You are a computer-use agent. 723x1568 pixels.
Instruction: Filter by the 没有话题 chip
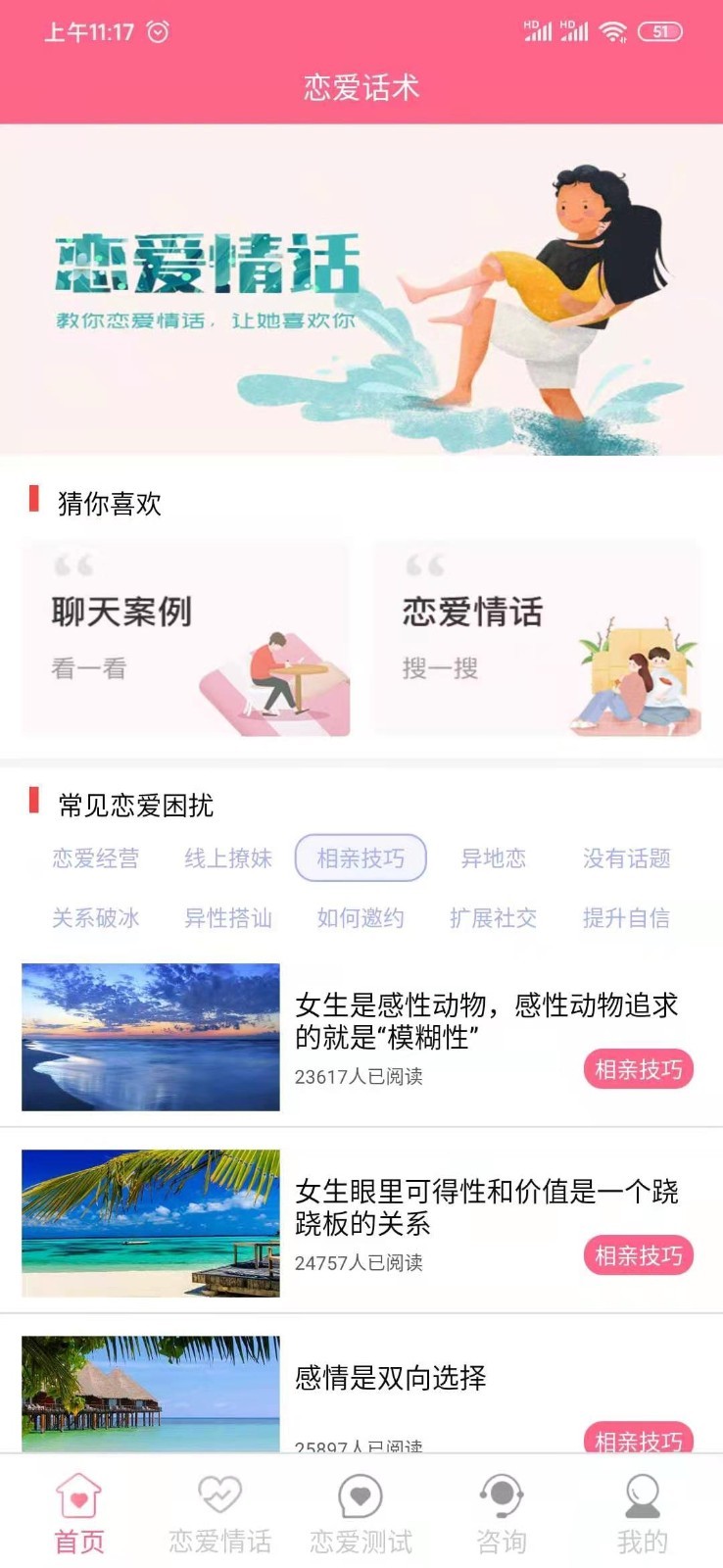click(626, 858)
